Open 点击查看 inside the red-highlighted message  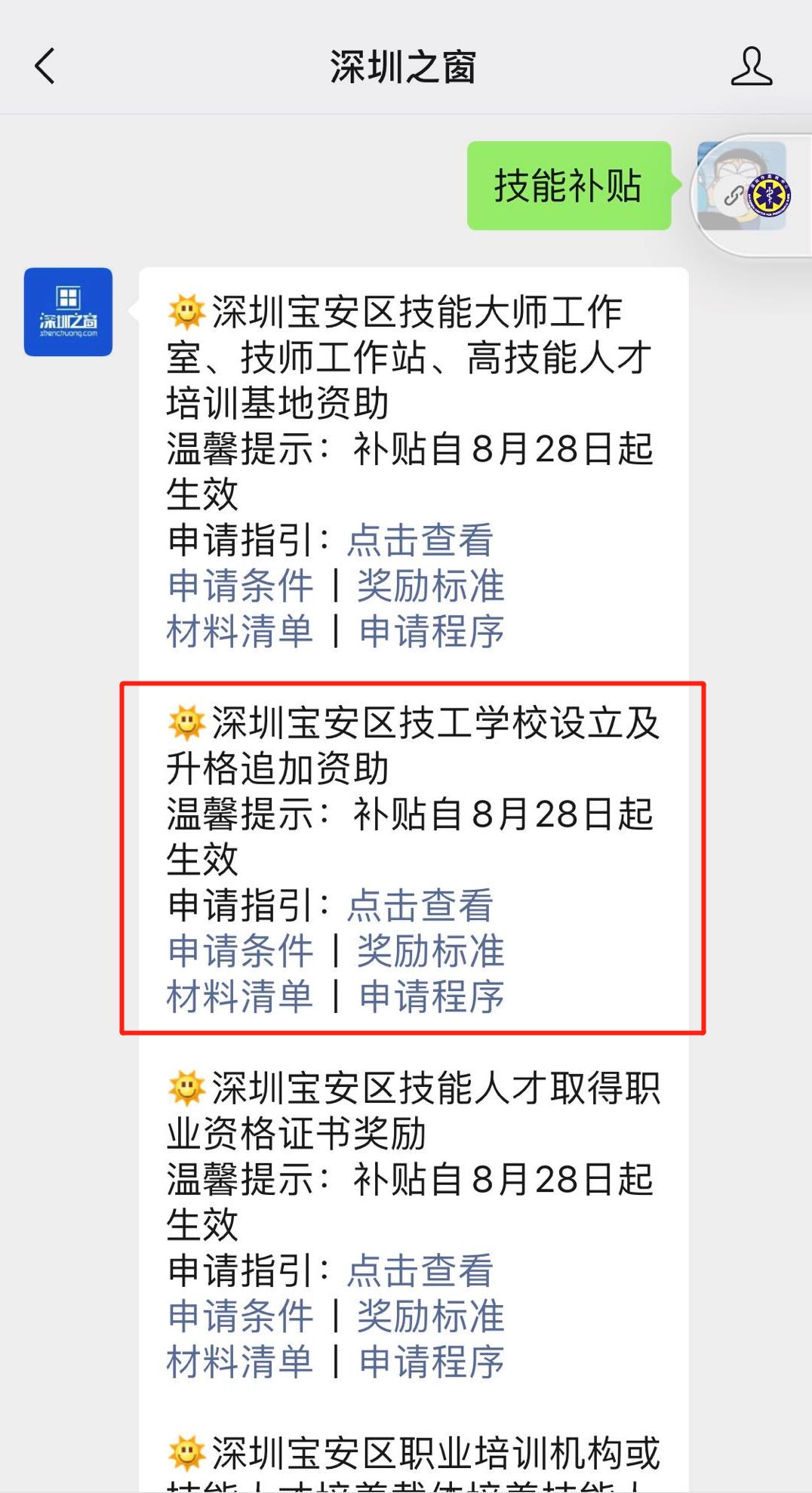[x=420, y=906]
